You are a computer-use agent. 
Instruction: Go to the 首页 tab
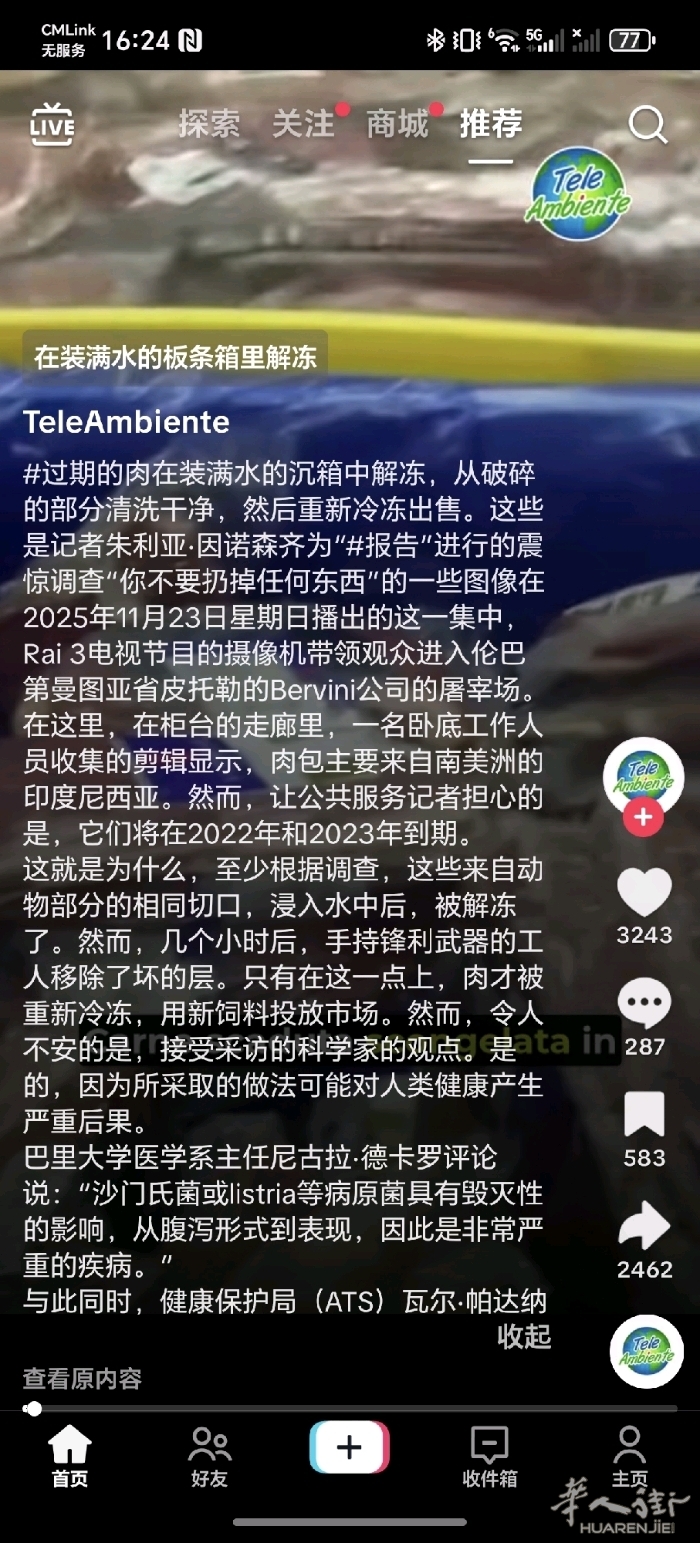(x=70, y=1457)
